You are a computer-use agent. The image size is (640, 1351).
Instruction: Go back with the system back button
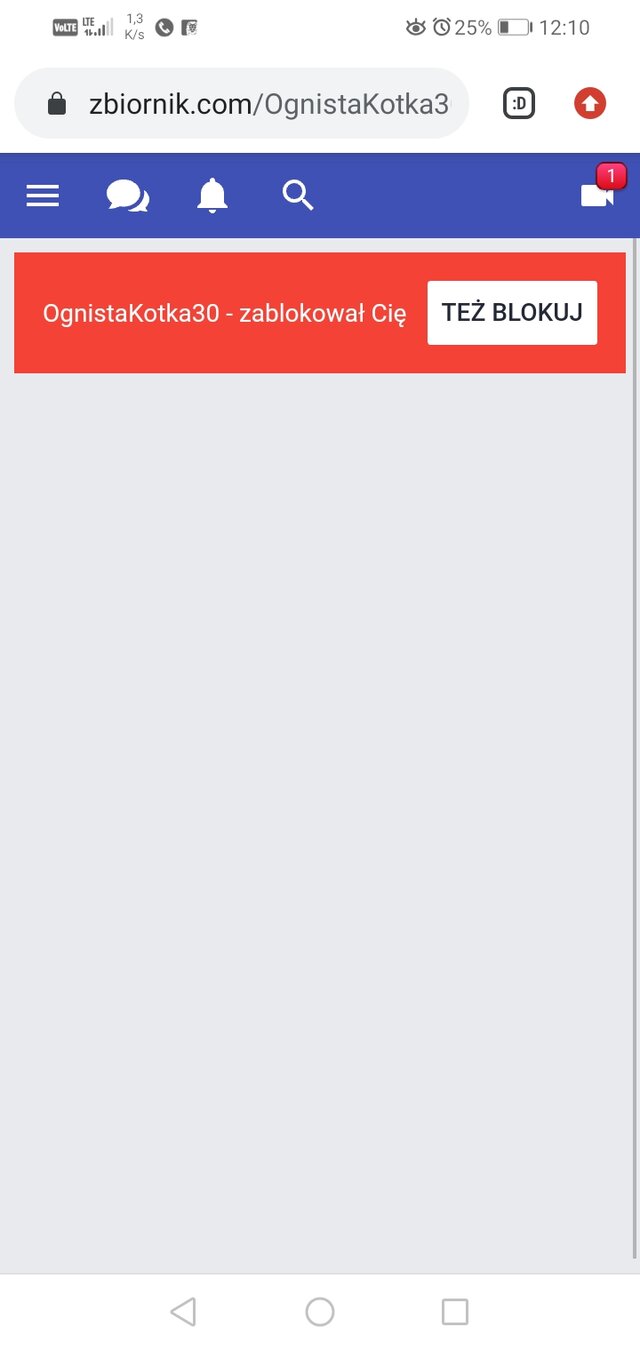(x=183, y=1312)
